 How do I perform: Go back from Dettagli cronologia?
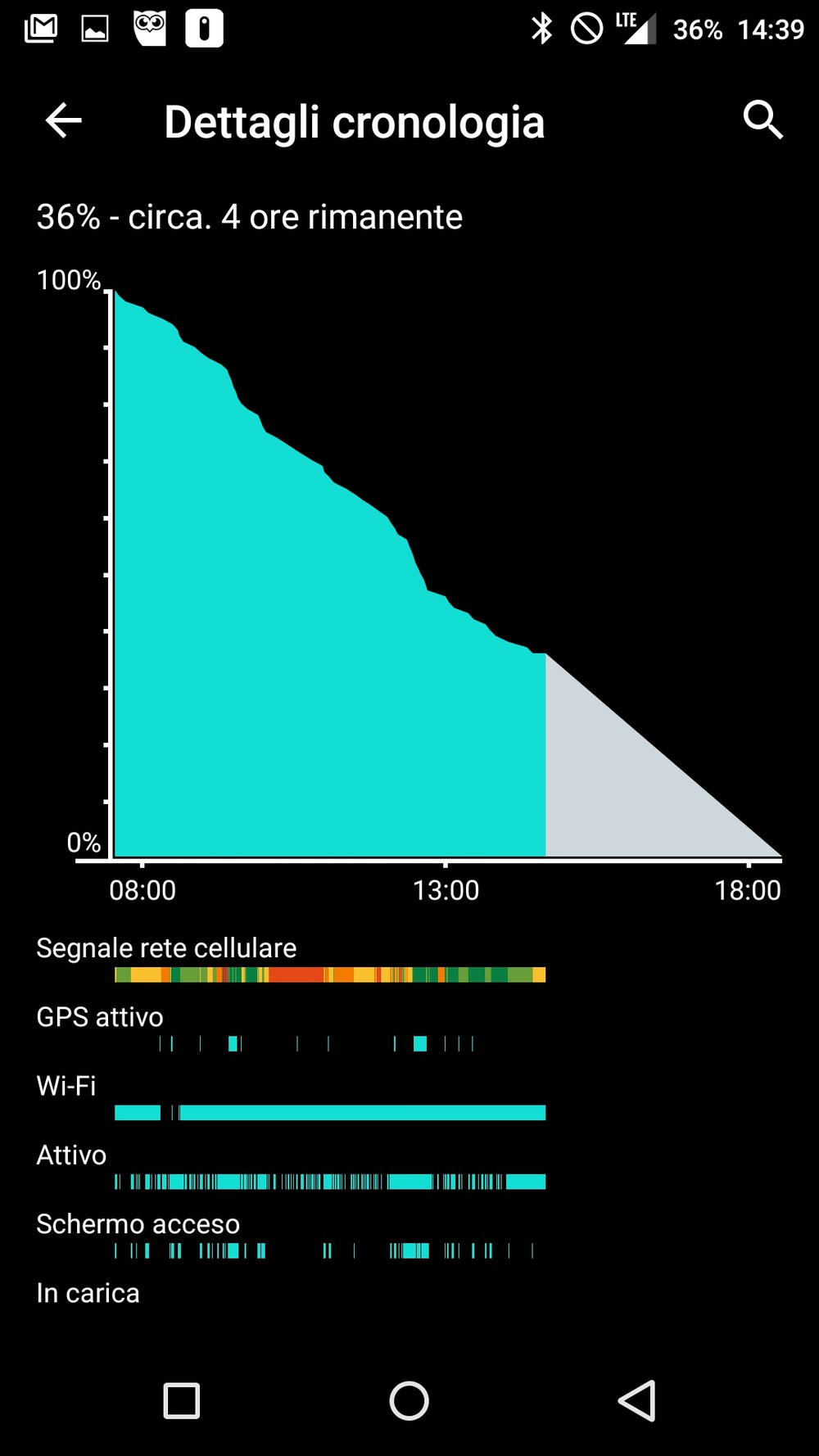[63, 121]
